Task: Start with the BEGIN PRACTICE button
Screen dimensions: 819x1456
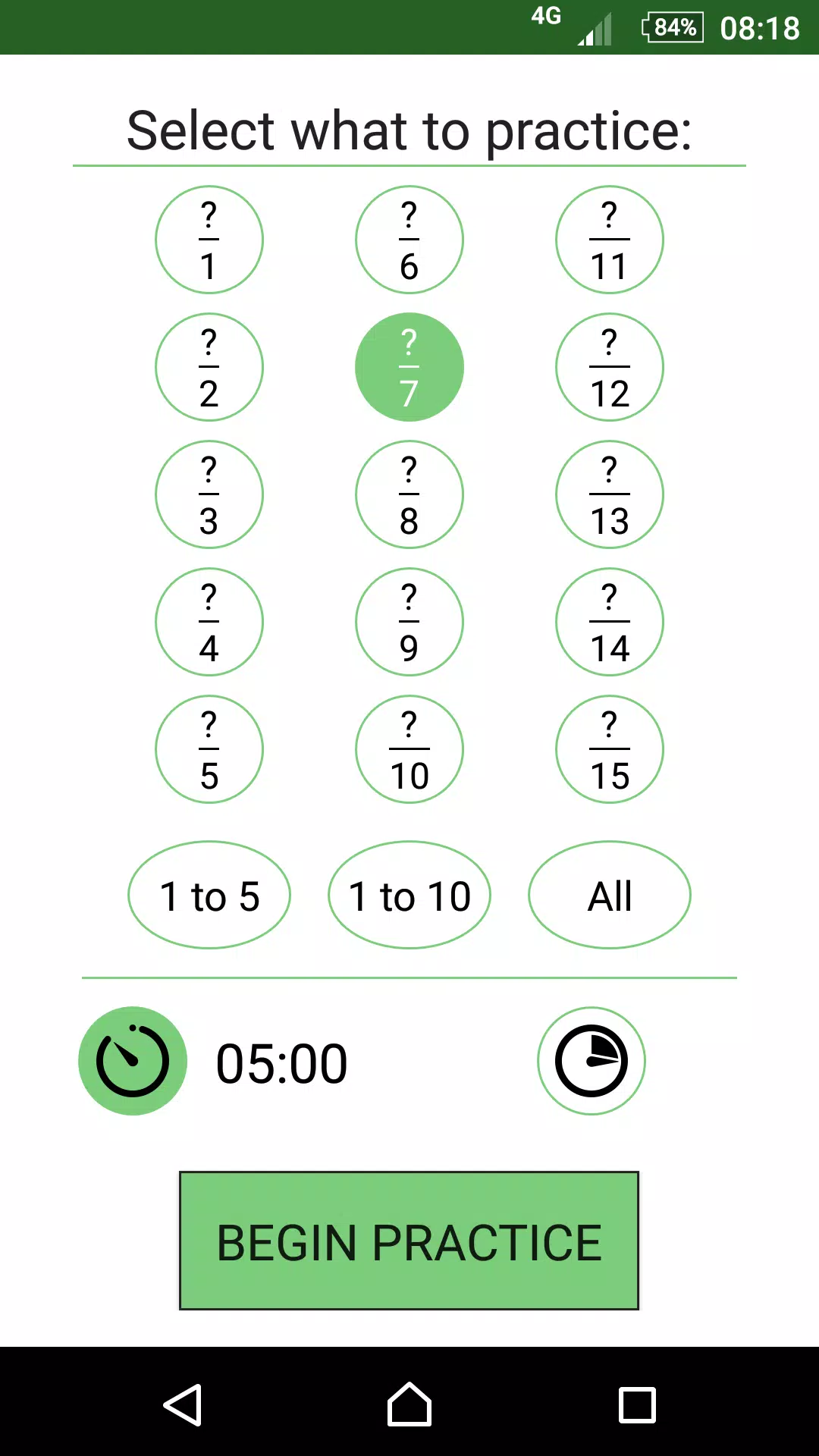Action: point(409,1241)
